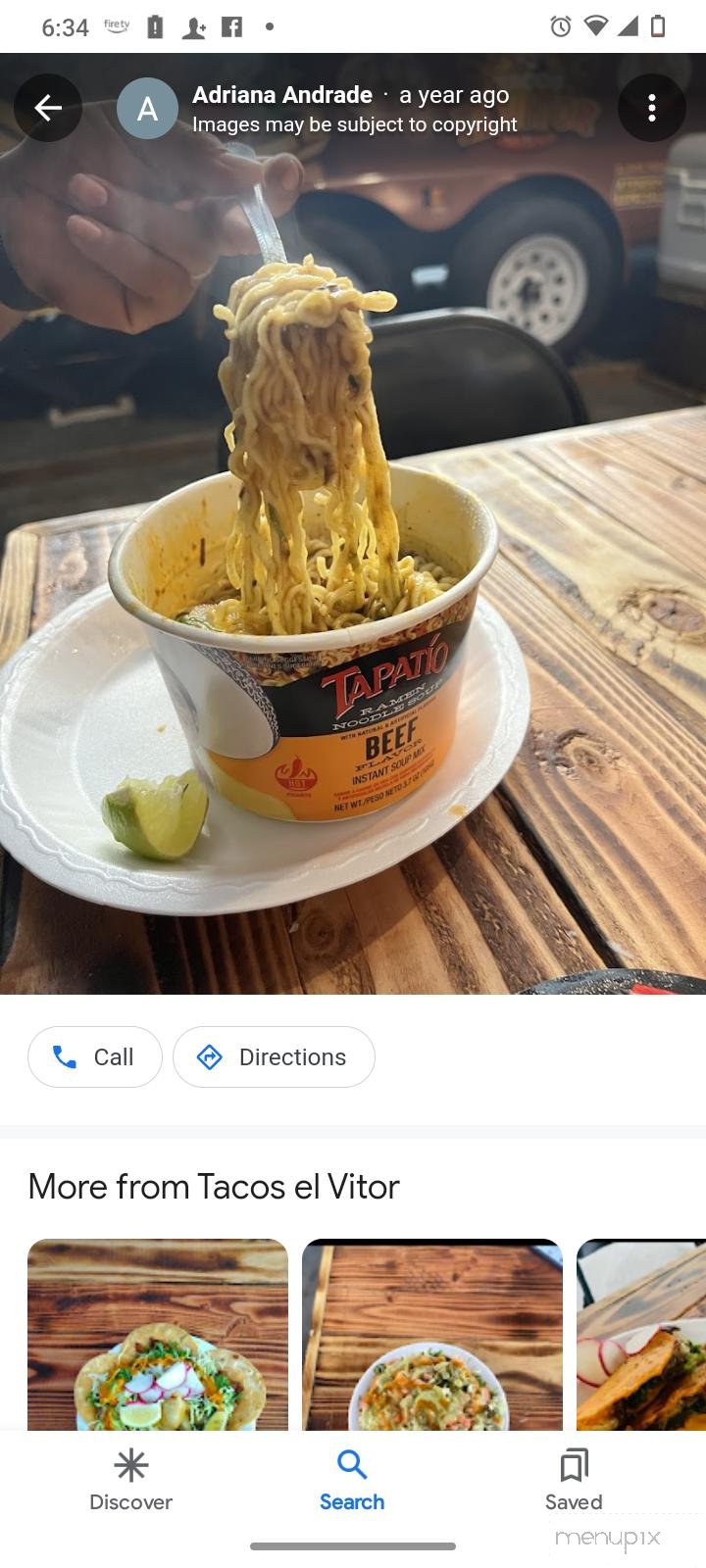The height and width of the screenshot is (1568, 706).
Task: Switch to the Saved tab
Action: pyautogui.click(x=574, y=1480)
